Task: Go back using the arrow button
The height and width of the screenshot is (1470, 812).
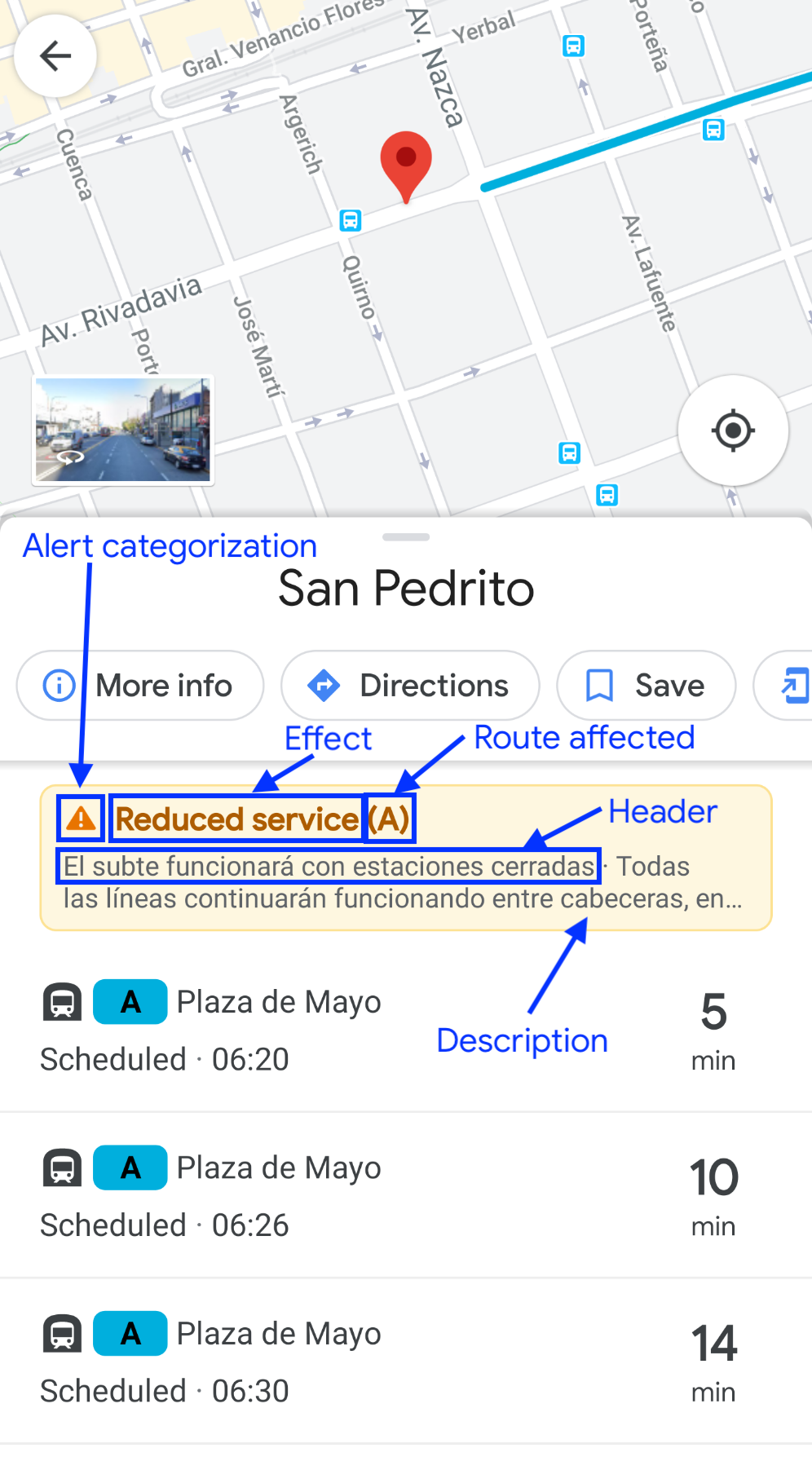Action: pyautogui.click(x=55, y=56)
